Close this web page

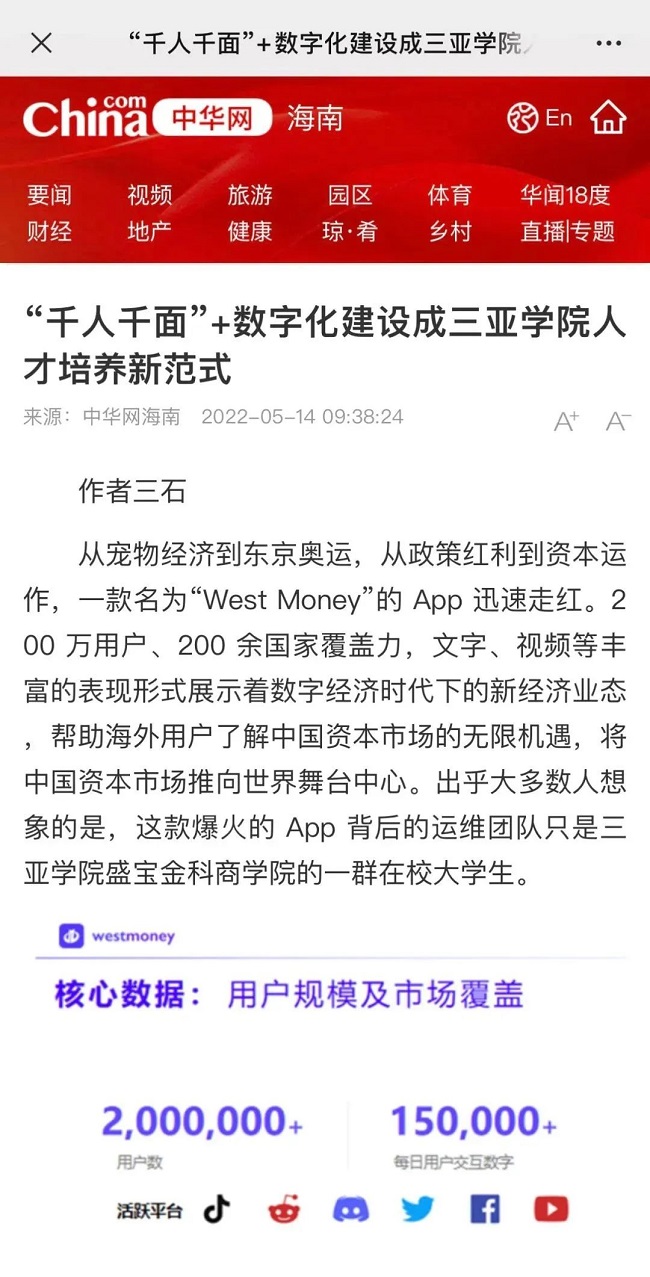[41, 43]
